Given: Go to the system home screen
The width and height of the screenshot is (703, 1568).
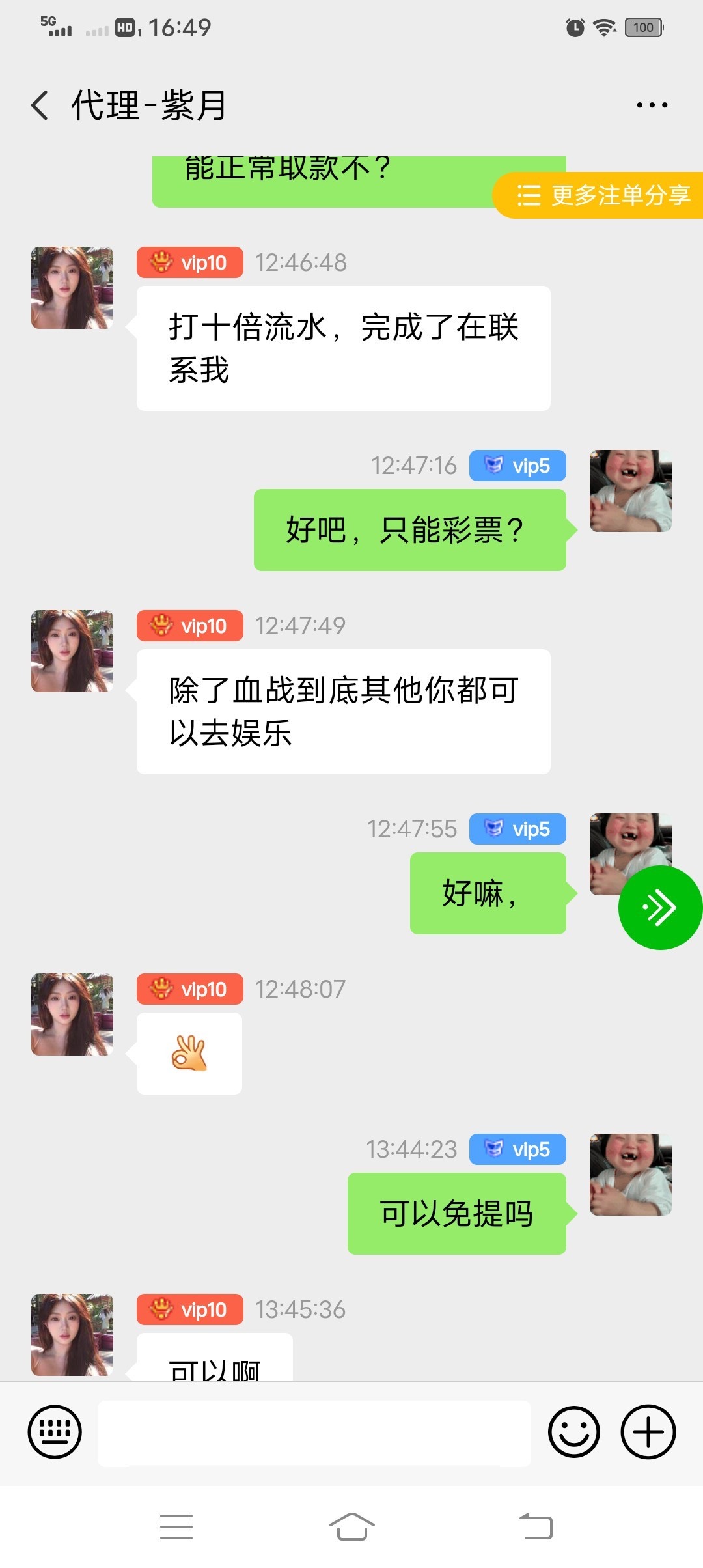Looking at the screenshot, I should tap(351, 1526).
